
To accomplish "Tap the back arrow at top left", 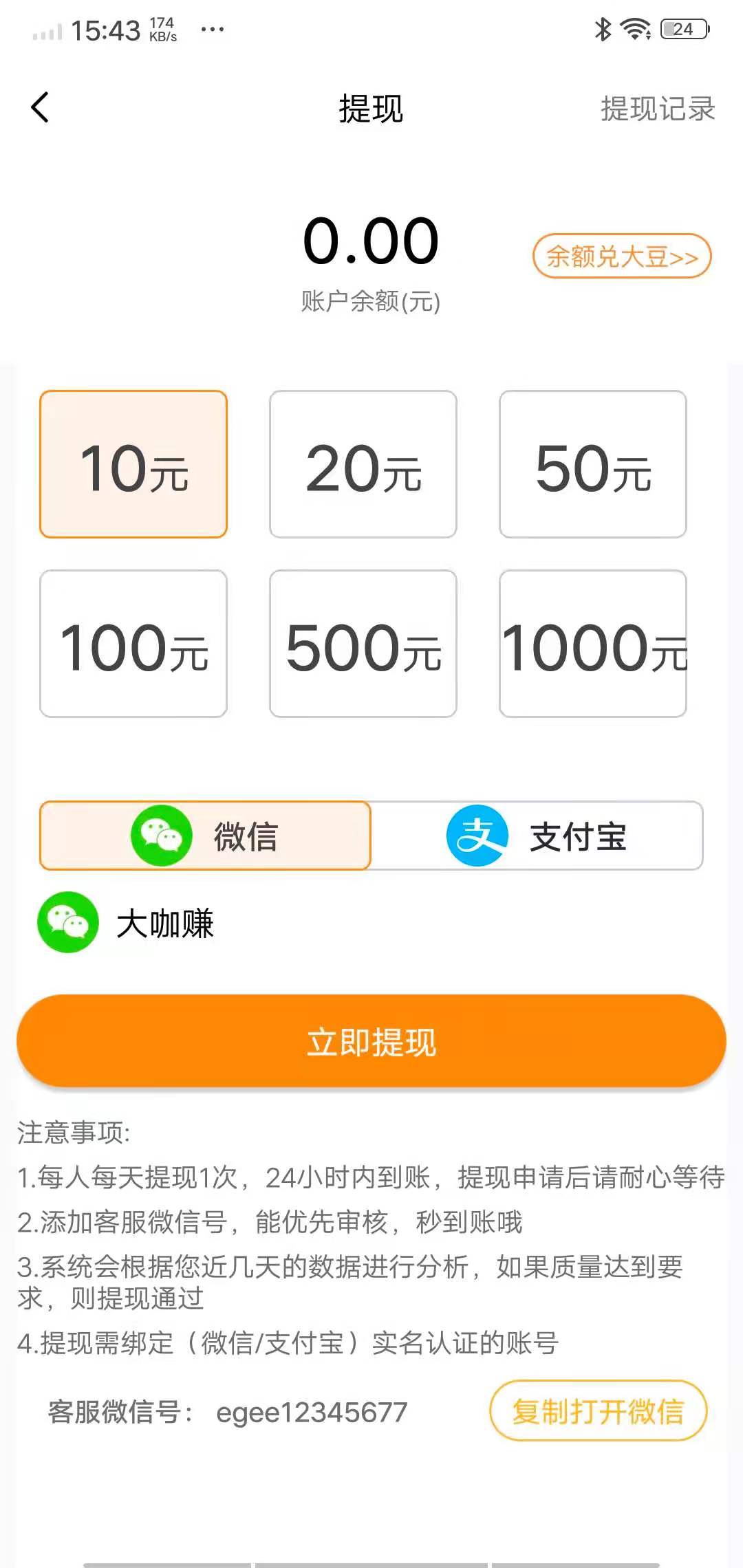I will click(39, 107).
